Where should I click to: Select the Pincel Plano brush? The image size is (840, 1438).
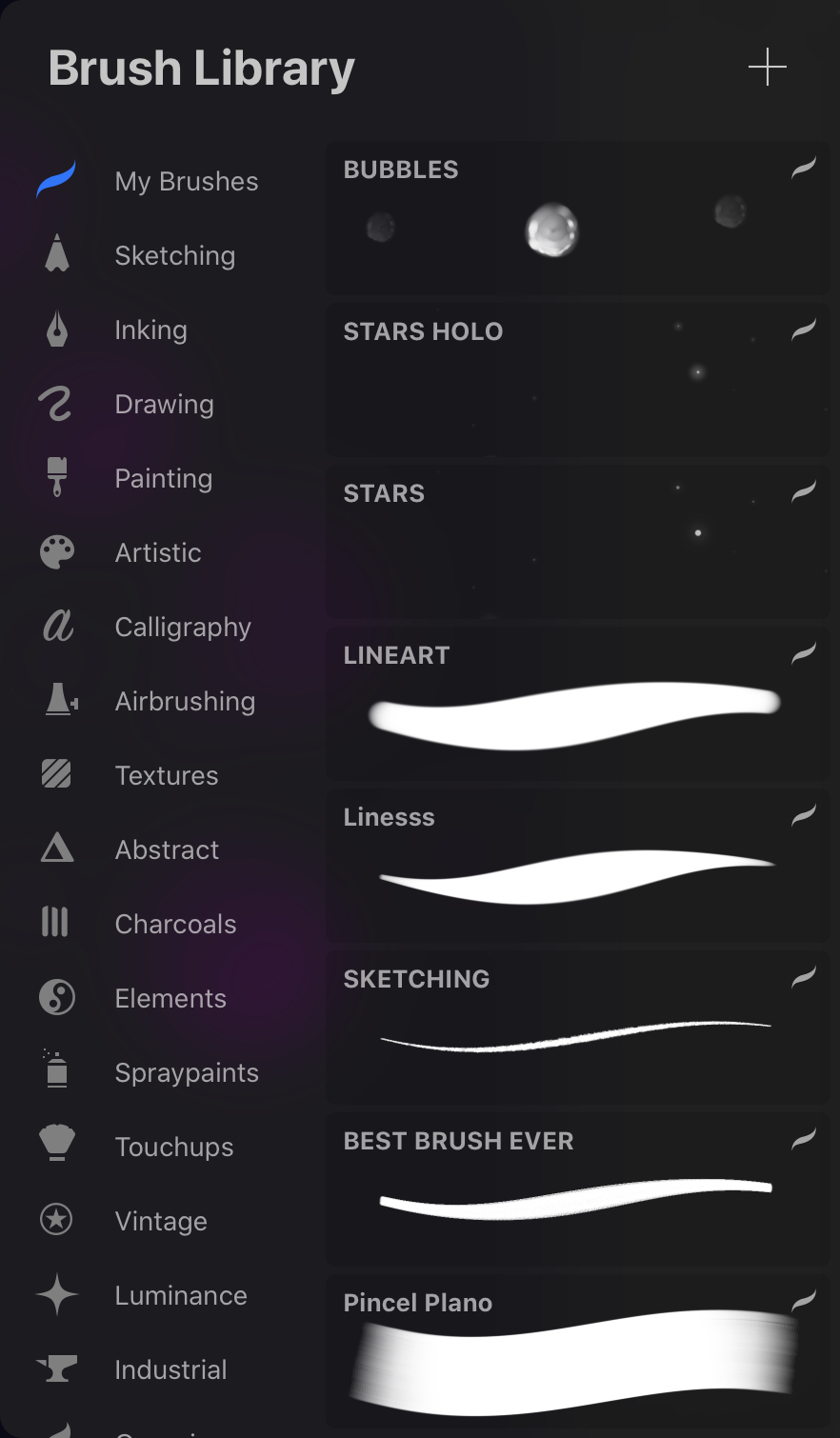(x=575, y=1352)
